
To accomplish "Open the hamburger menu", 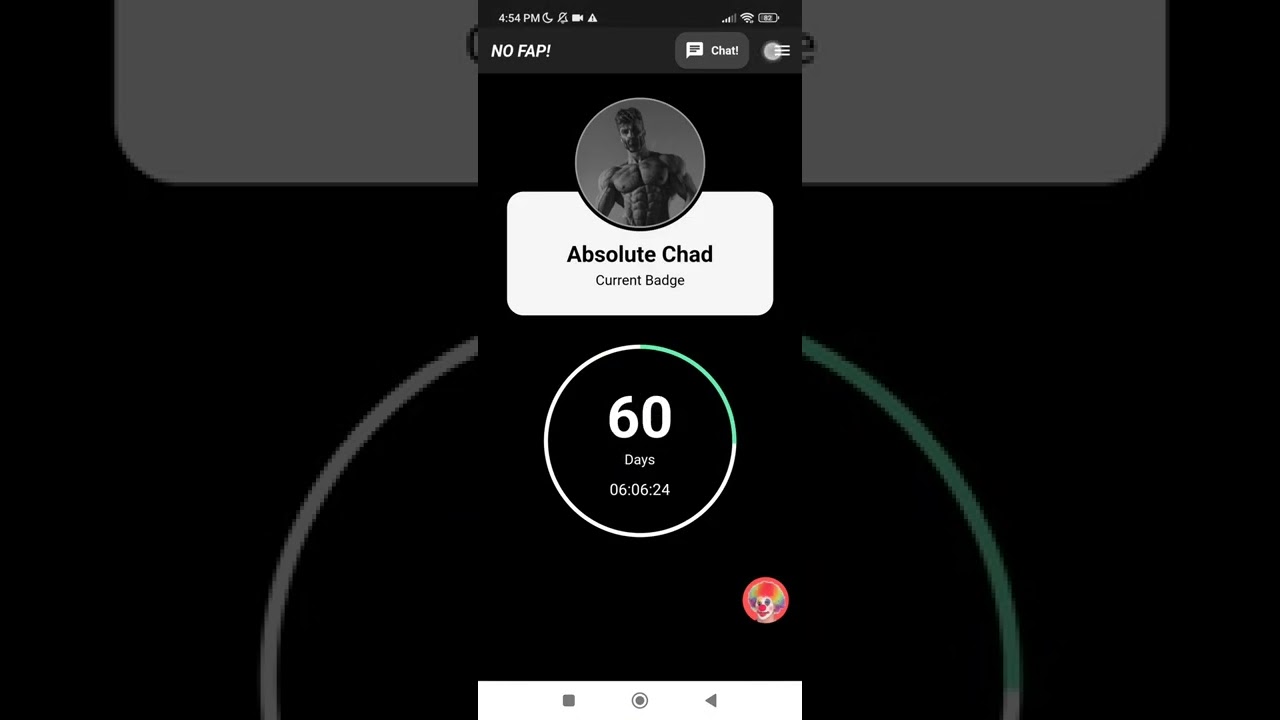I will click(x=779, y=51).
